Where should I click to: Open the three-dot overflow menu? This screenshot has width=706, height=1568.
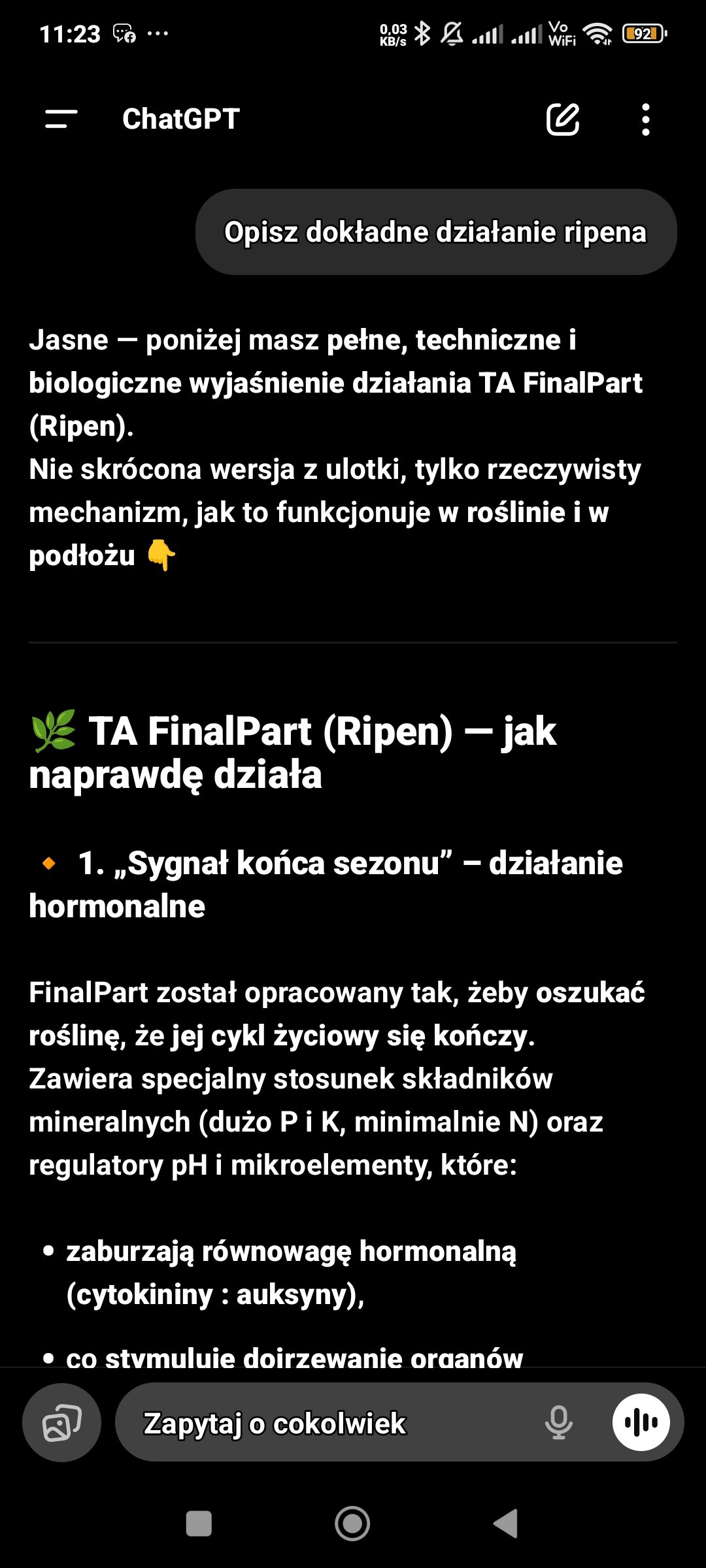[646, 120]
